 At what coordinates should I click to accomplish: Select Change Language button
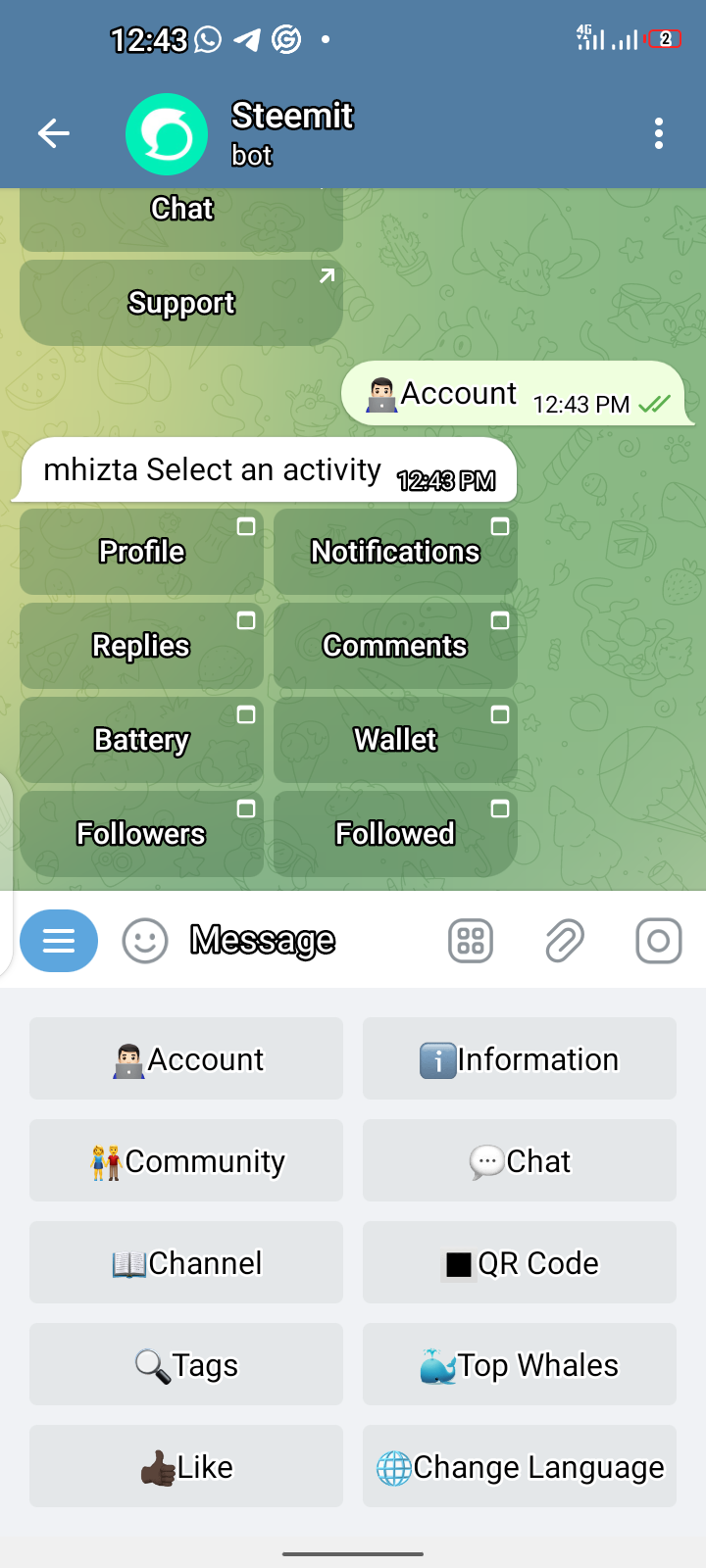click(520, 1466)
